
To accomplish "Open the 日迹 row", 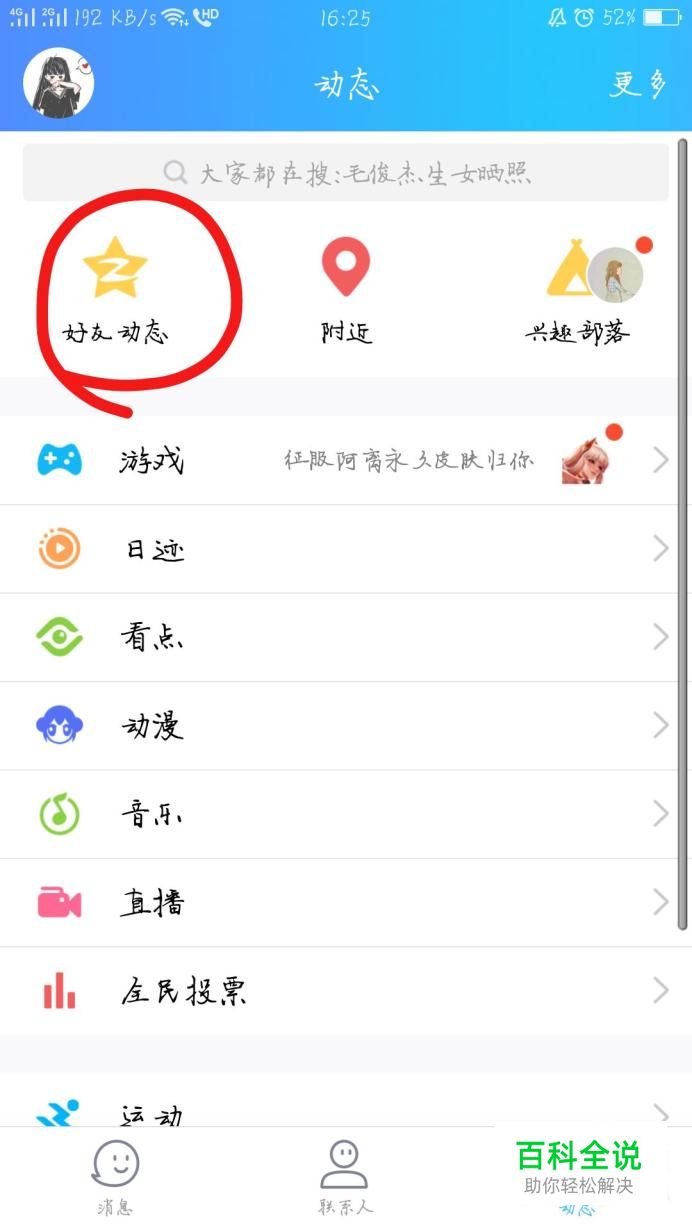I will coord(346,549).
